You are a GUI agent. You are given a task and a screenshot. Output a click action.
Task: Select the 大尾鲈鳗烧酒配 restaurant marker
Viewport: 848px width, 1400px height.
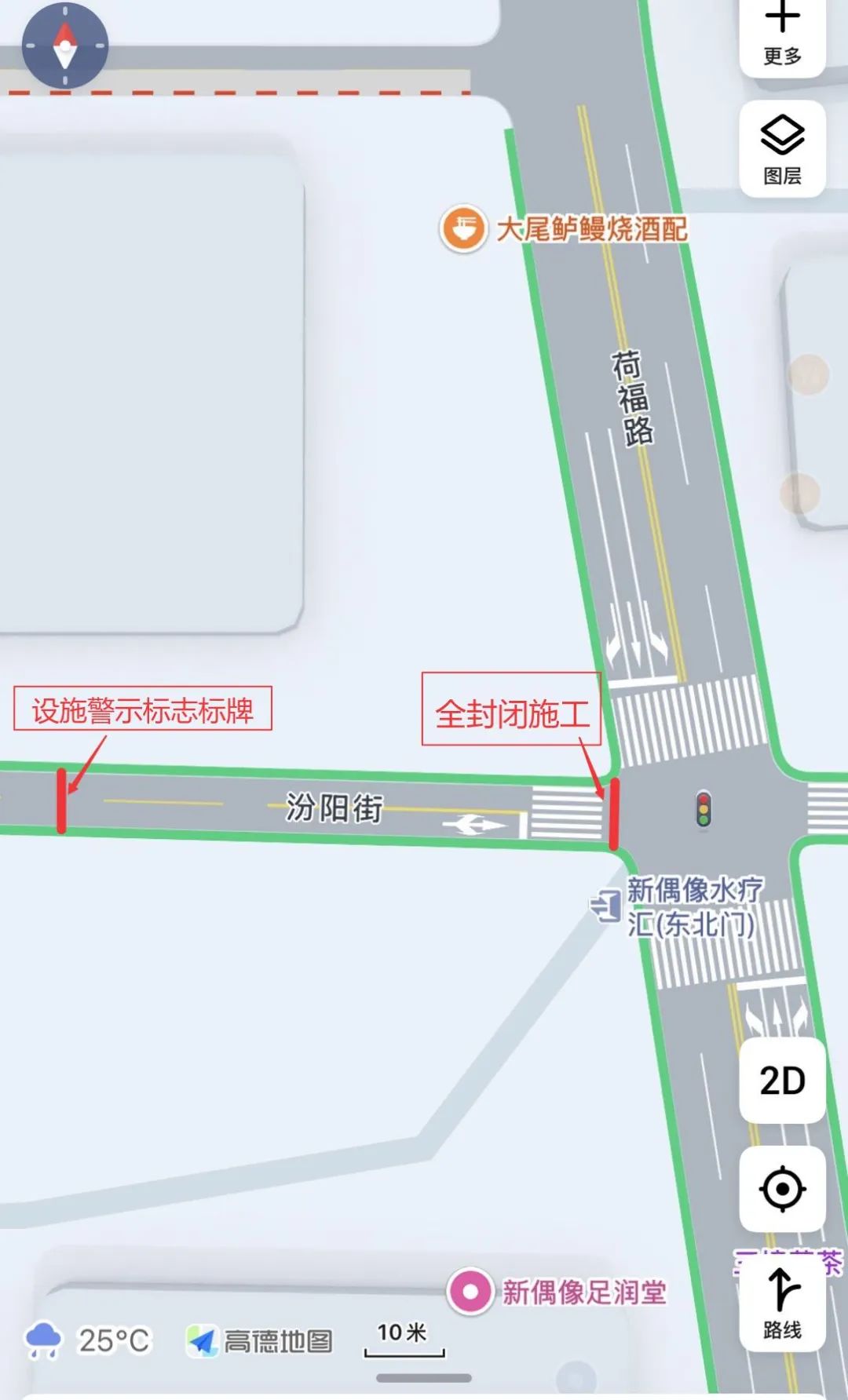pyautogui.click(x=463, y=229)
